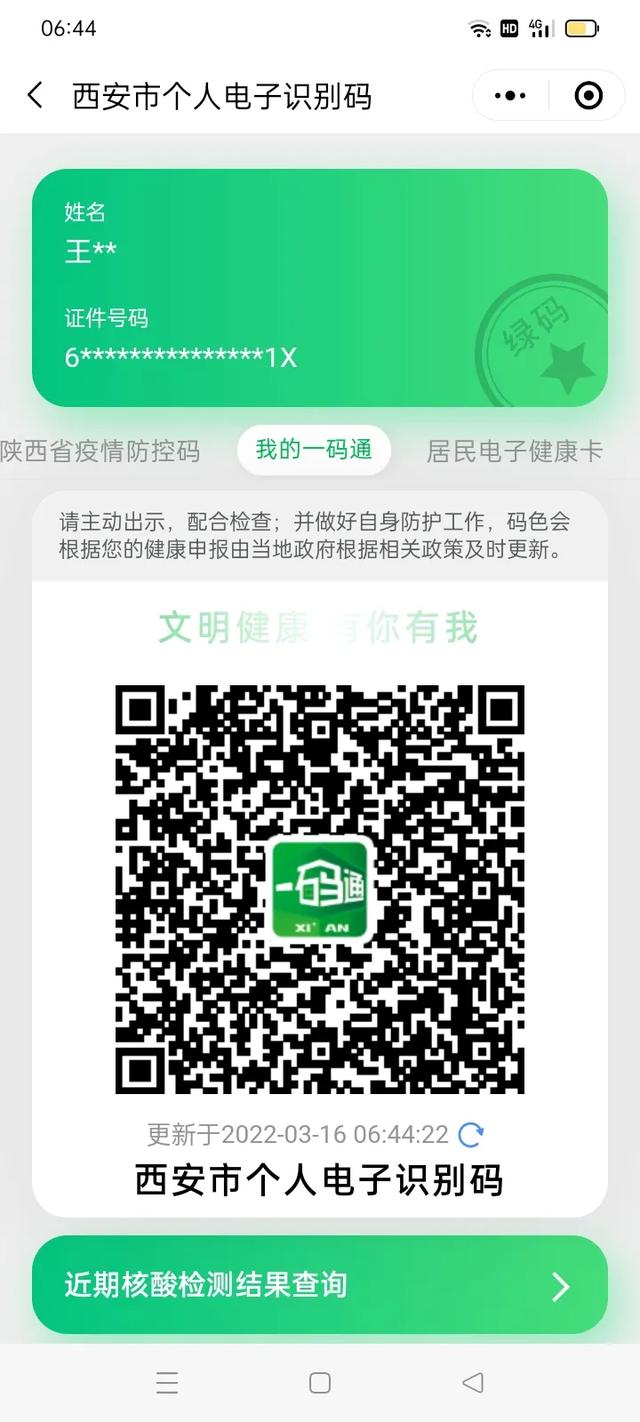Go to the home screen via the system button

[320, 1383]
